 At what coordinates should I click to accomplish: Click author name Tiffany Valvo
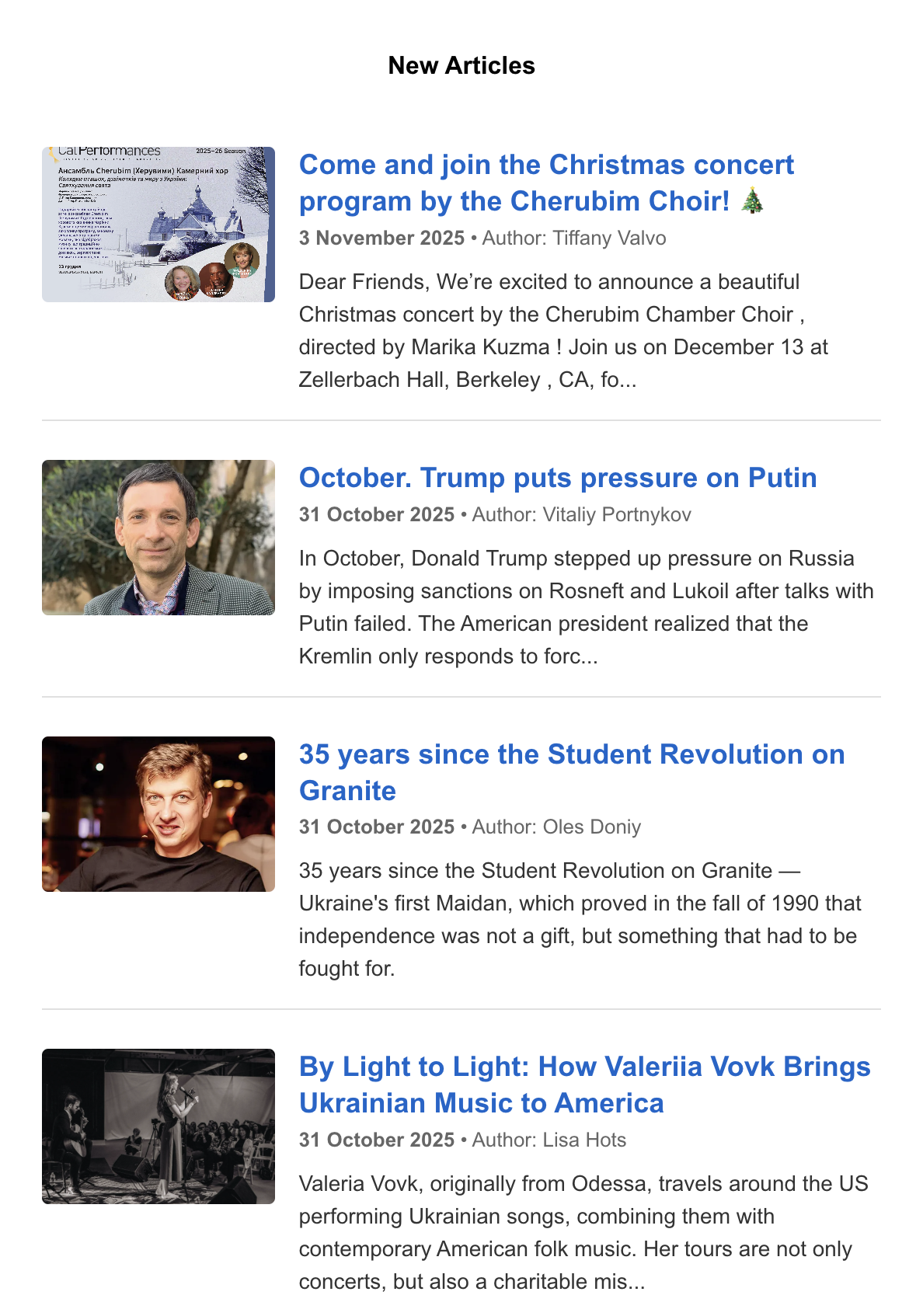coord(608,238)
